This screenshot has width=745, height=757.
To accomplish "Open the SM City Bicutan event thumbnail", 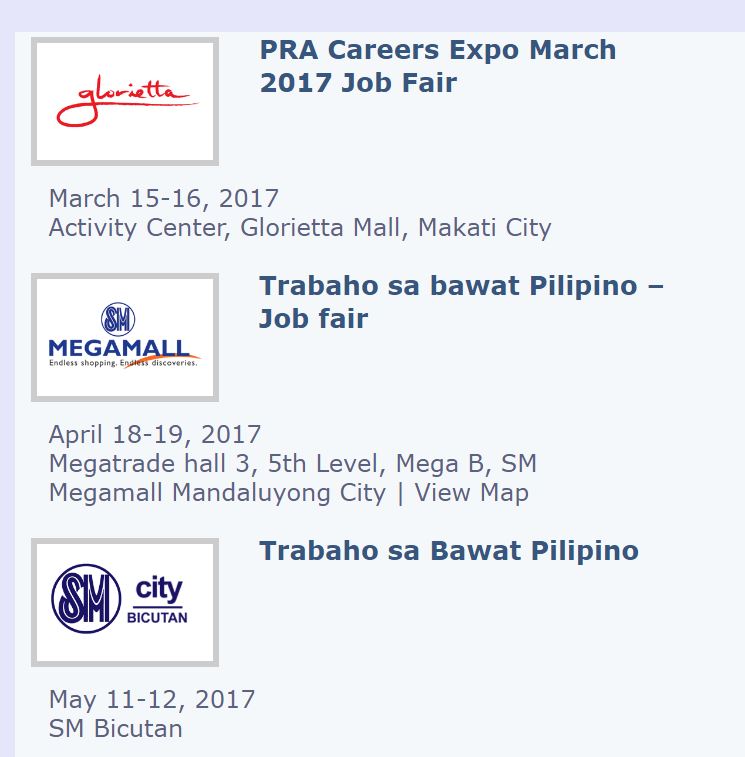I will [x=125, y=602].
